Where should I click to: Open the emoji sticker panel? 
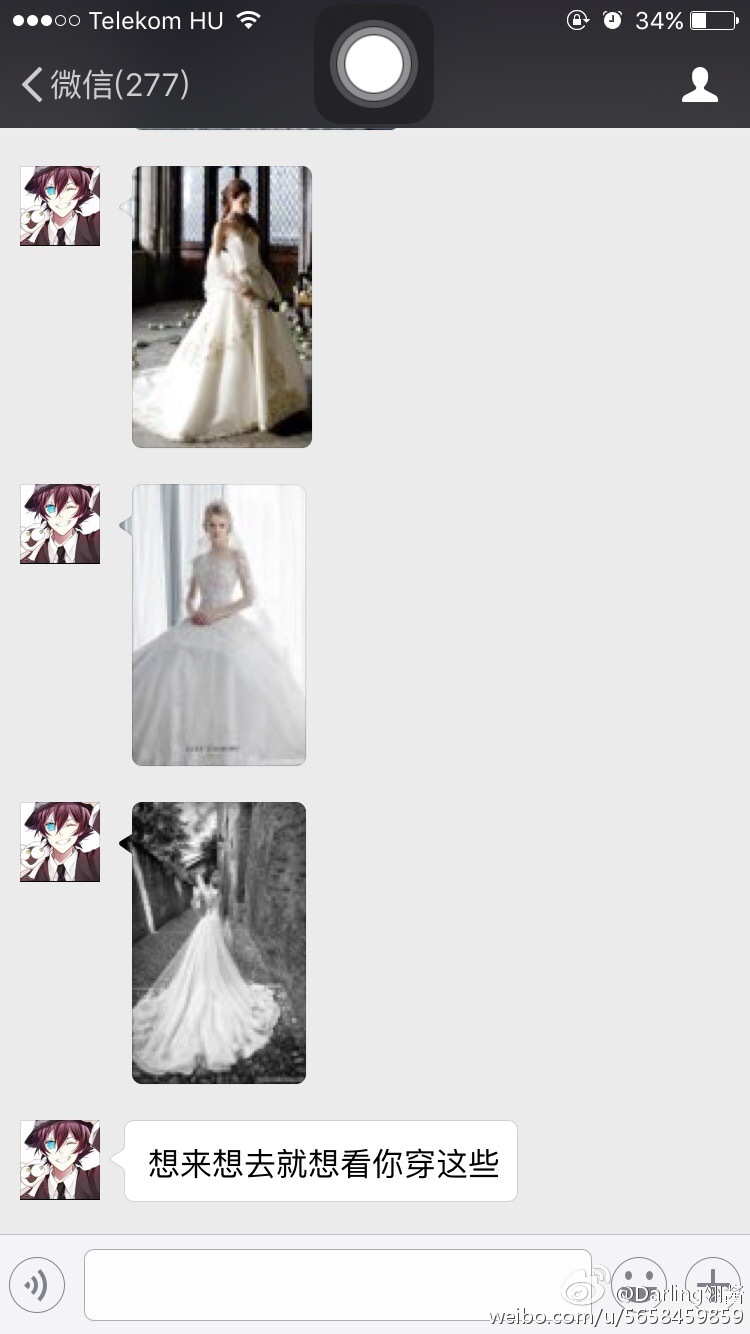(x=639, y=1284)
